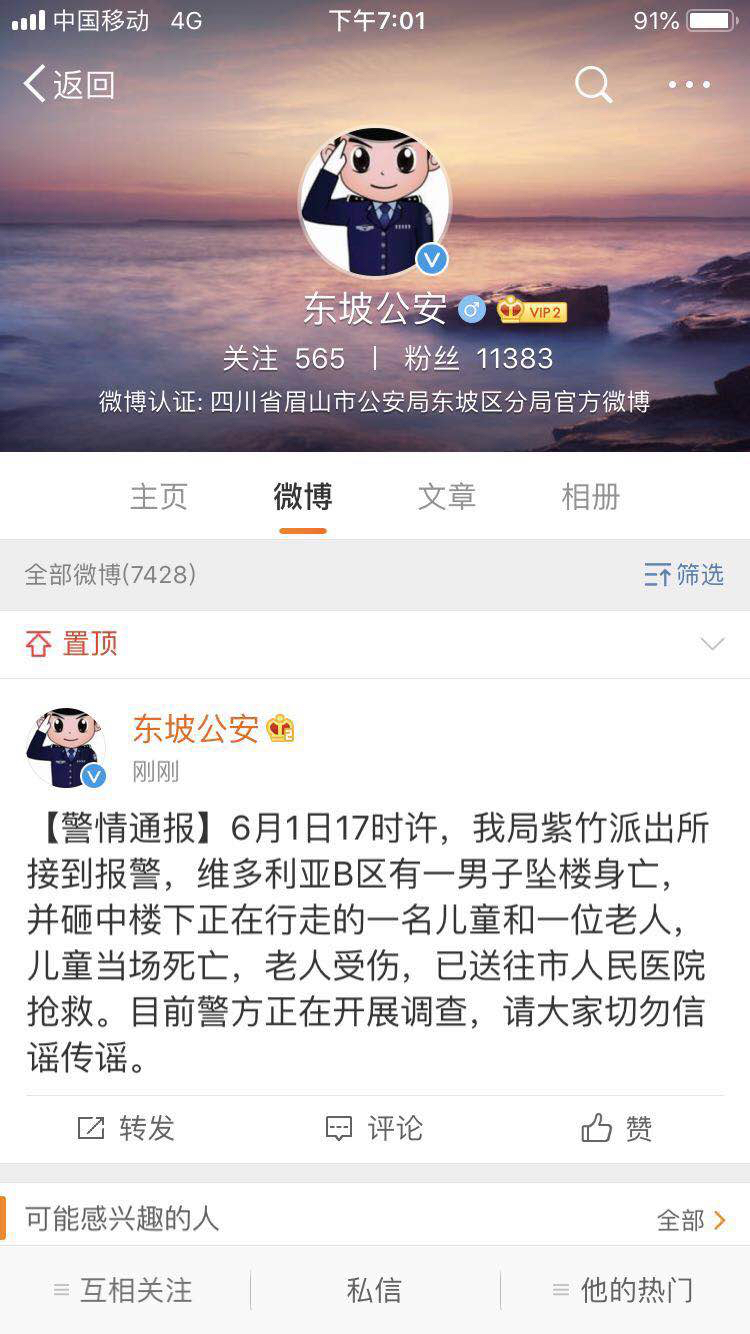Select the 微博 tab

pyautogui.click(x=303, y=497)
